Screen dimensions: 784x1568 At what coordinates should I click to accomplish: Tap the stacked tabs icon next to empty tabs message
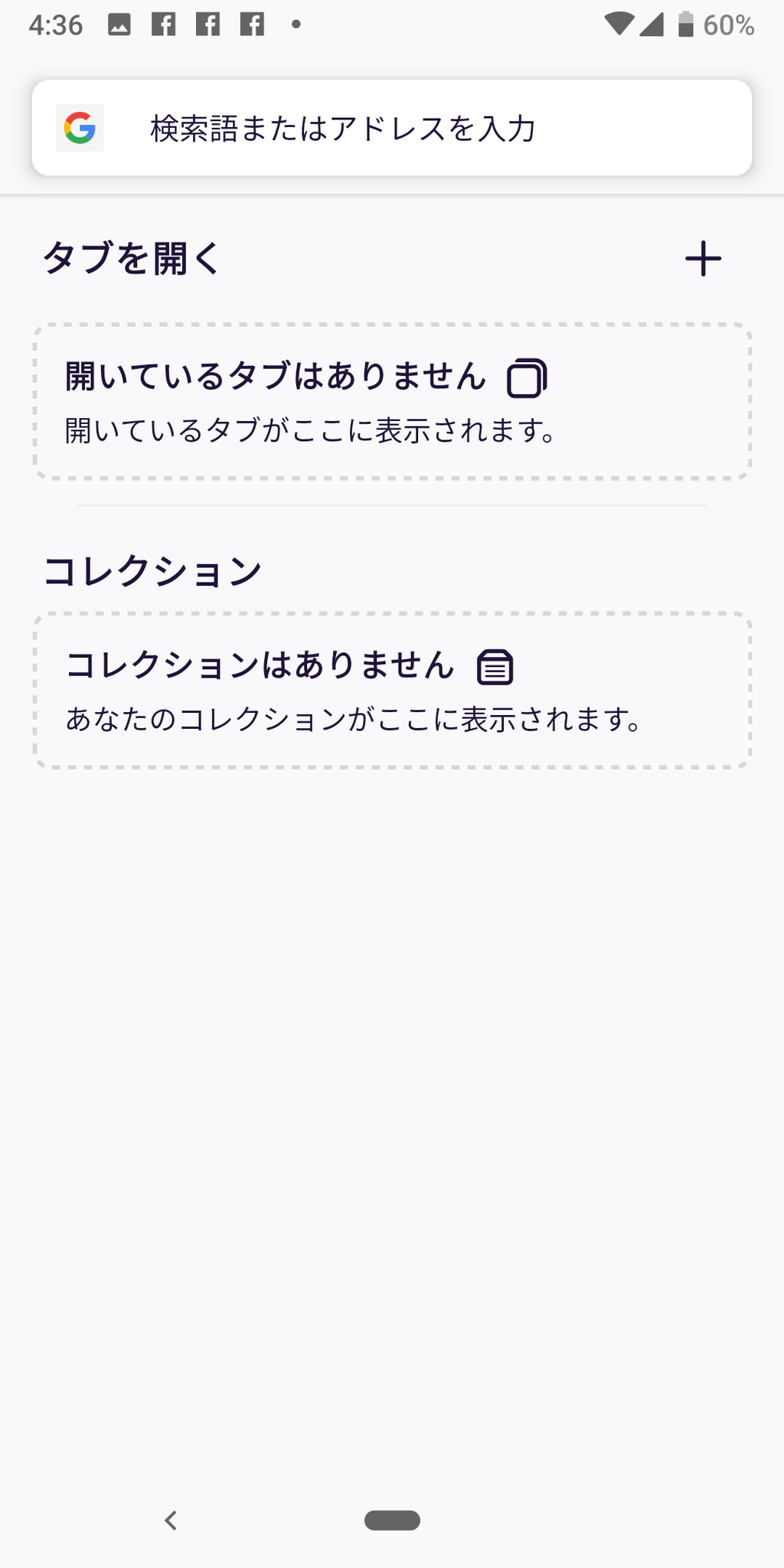[527, 377]
